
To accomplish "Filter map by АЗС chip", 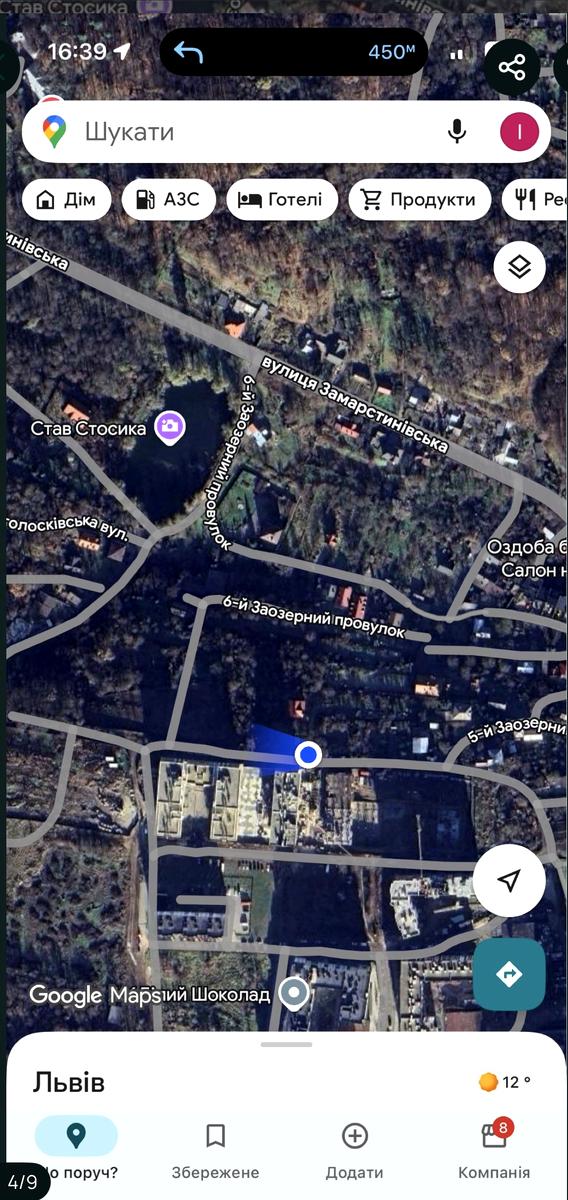I will pos(168,200).
